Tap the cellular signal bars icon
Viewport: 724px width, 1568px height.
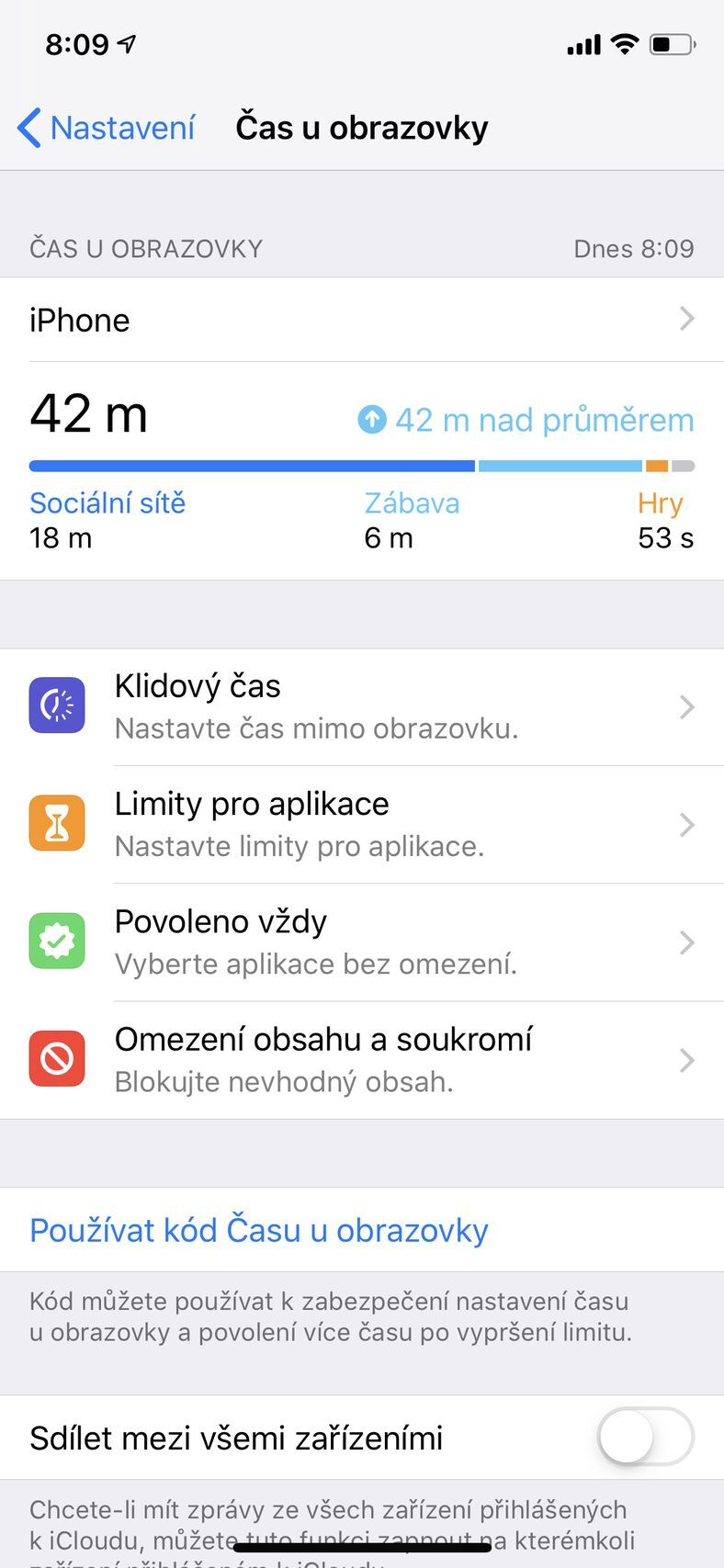583,43
